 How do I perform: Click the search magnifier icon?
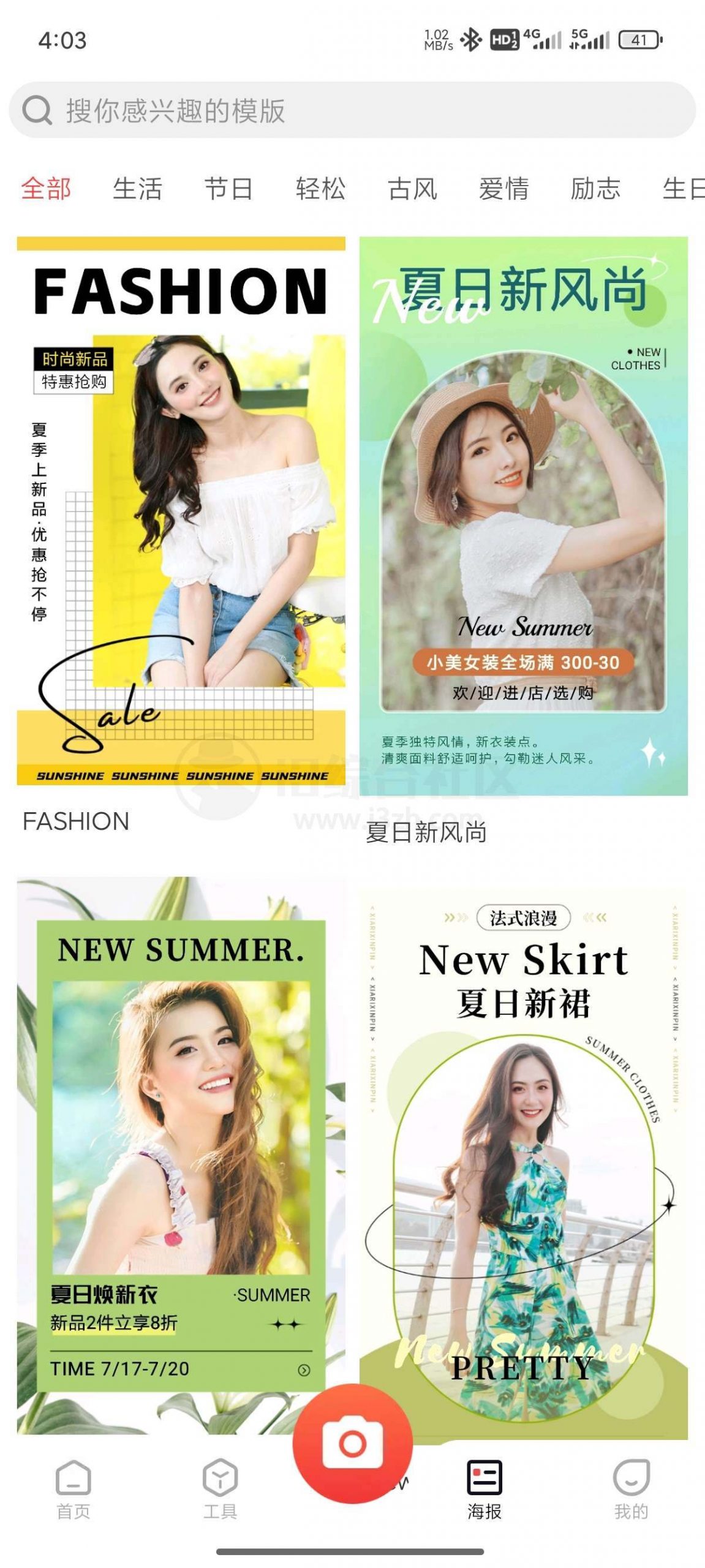[x=38, y=112]
